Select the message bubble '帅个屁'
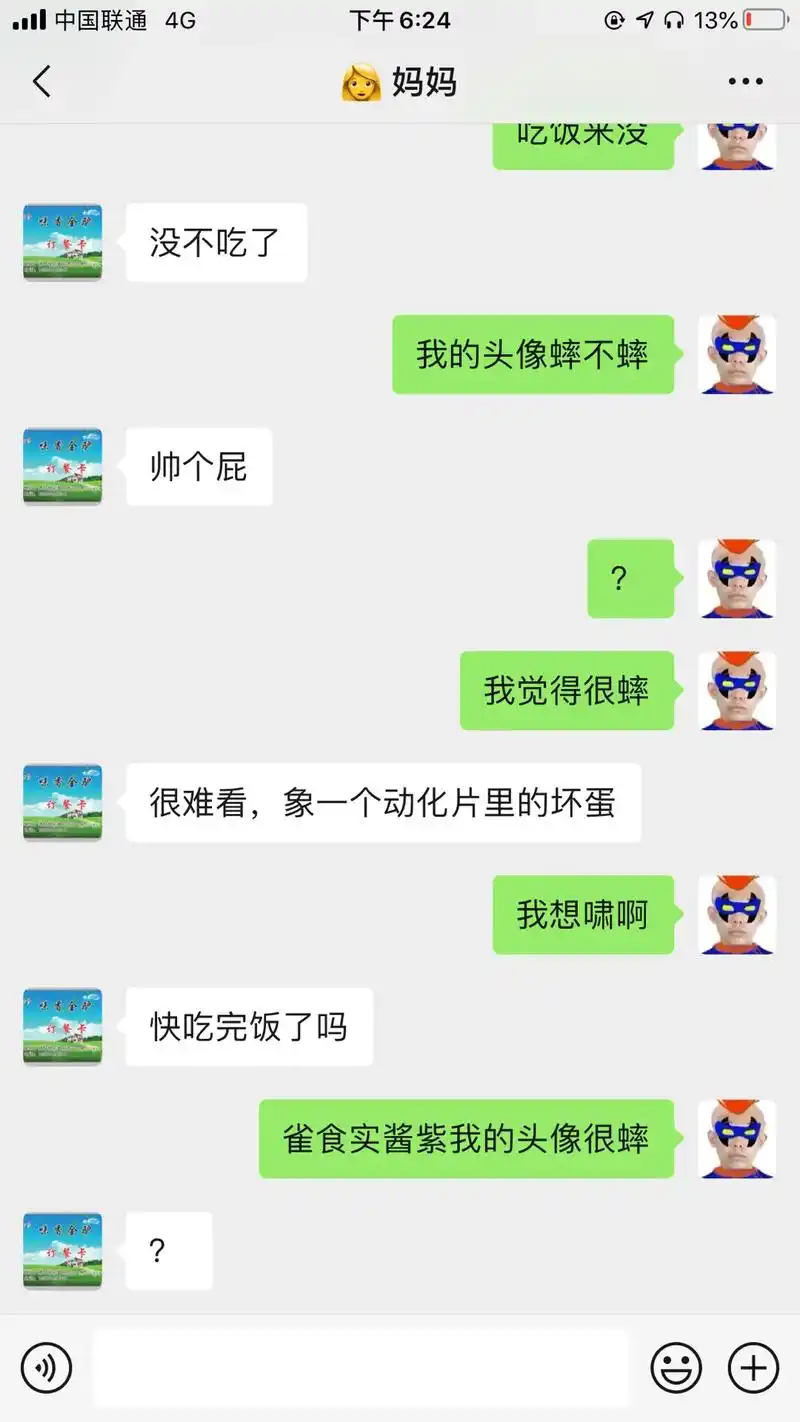Screen dimensions: 800x1422 (199, 467)
